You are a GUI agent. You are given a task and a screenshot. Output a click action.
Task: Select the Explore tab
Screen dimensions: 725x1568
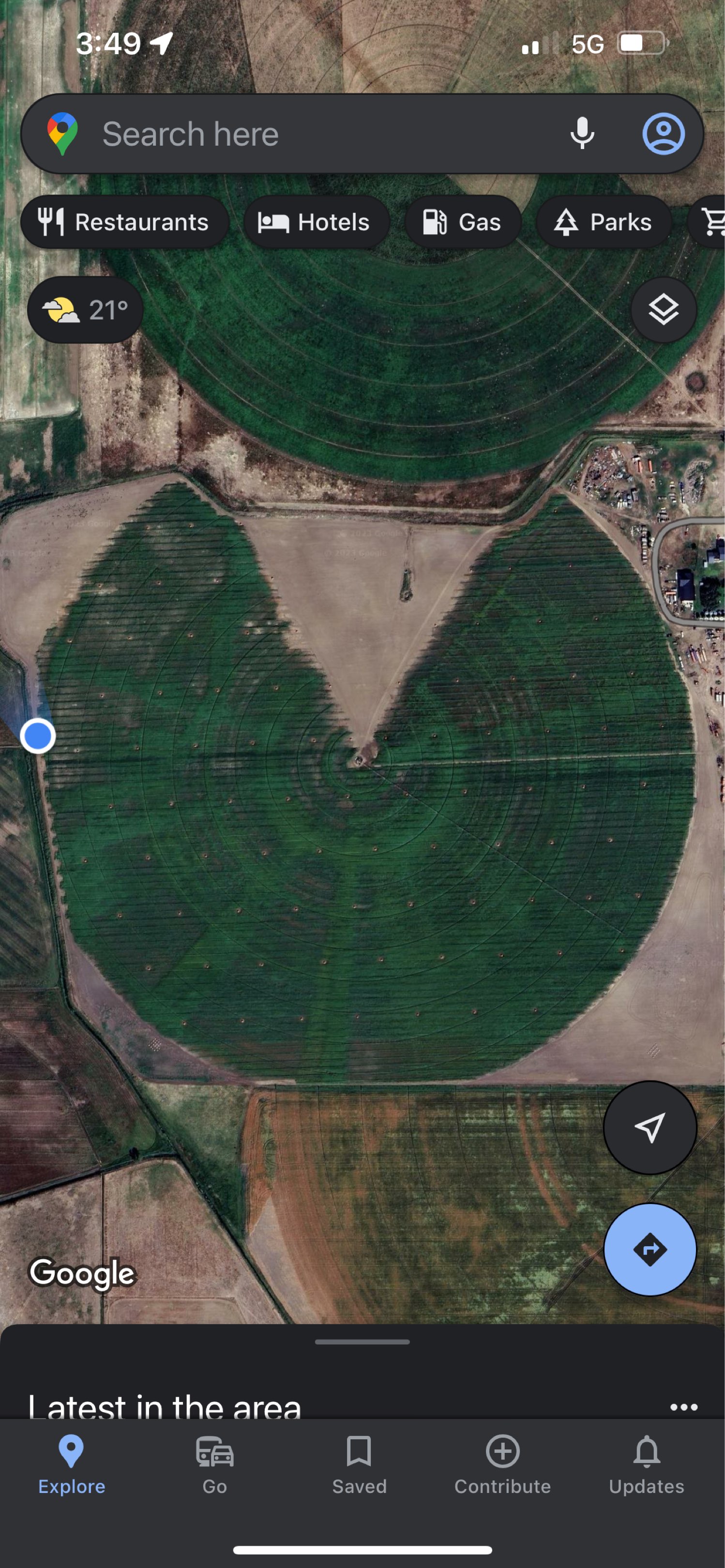click(x=72, y=1465)
